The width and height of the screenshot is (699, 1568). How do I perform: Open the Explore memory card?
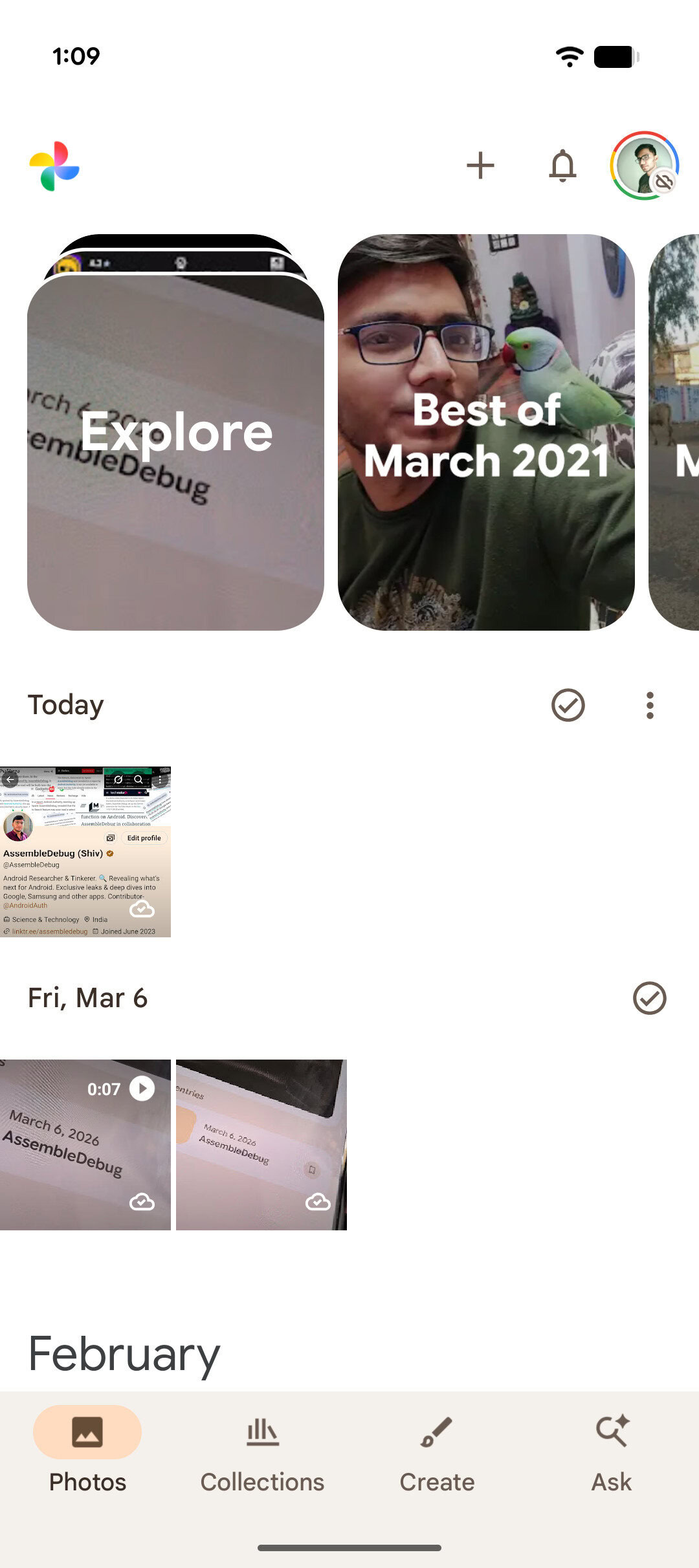[175, 432]
